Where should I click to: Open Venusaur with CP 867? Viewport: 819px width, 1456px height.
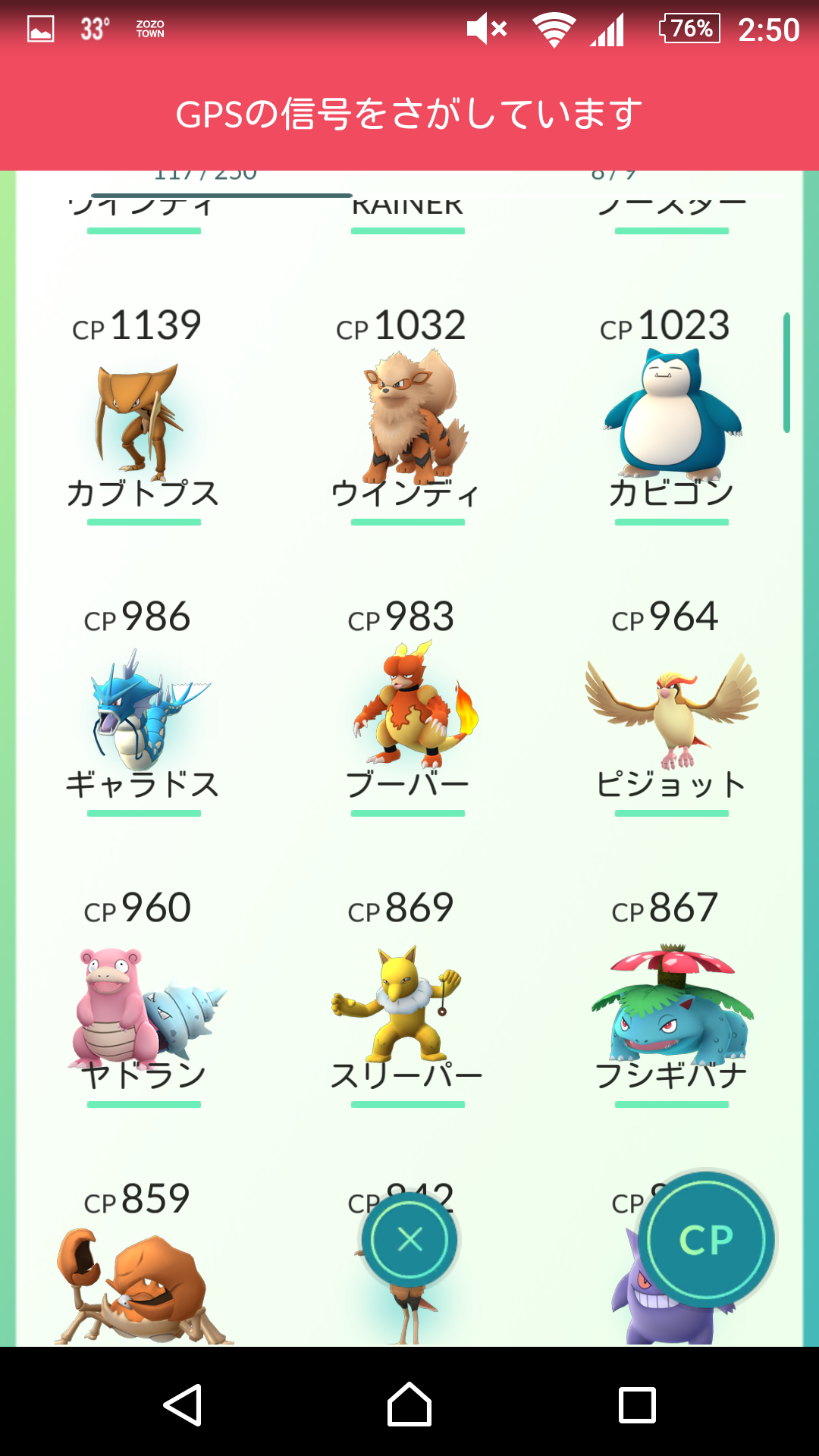click(x=672, y=1001)
